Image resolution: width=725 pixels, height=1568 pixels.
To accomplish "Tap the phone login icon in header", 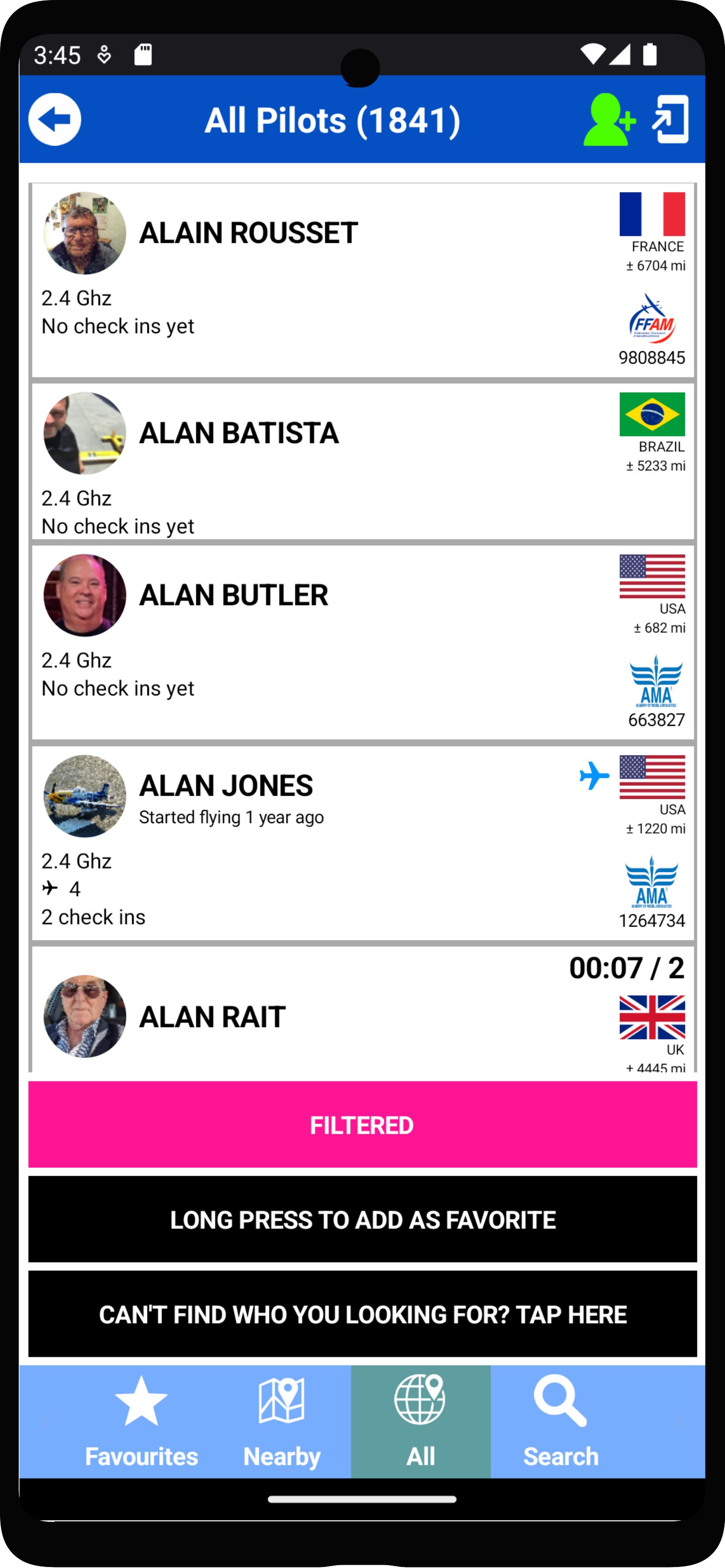I will [x=671, y=119].
